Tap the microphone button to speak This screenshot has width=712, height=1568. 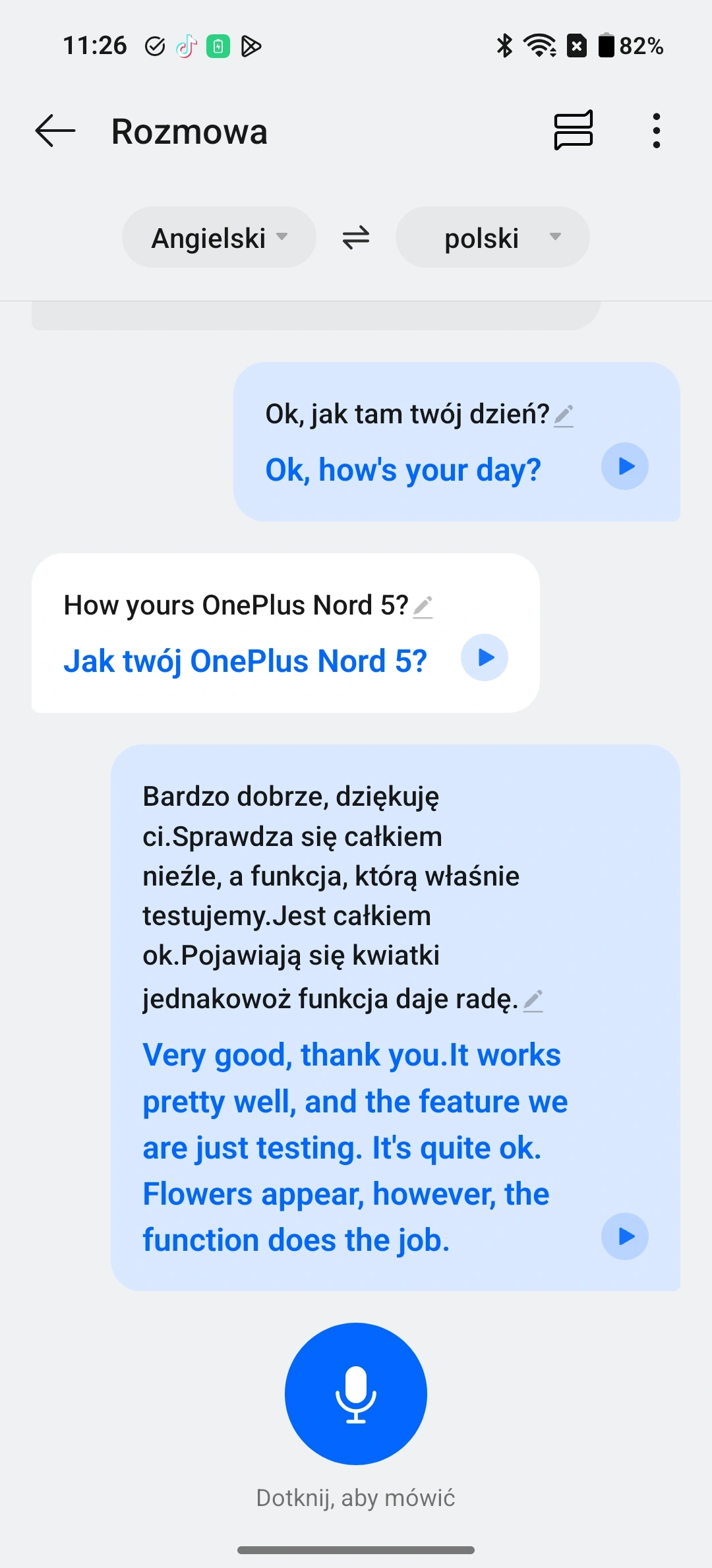tap(356, 1394)
